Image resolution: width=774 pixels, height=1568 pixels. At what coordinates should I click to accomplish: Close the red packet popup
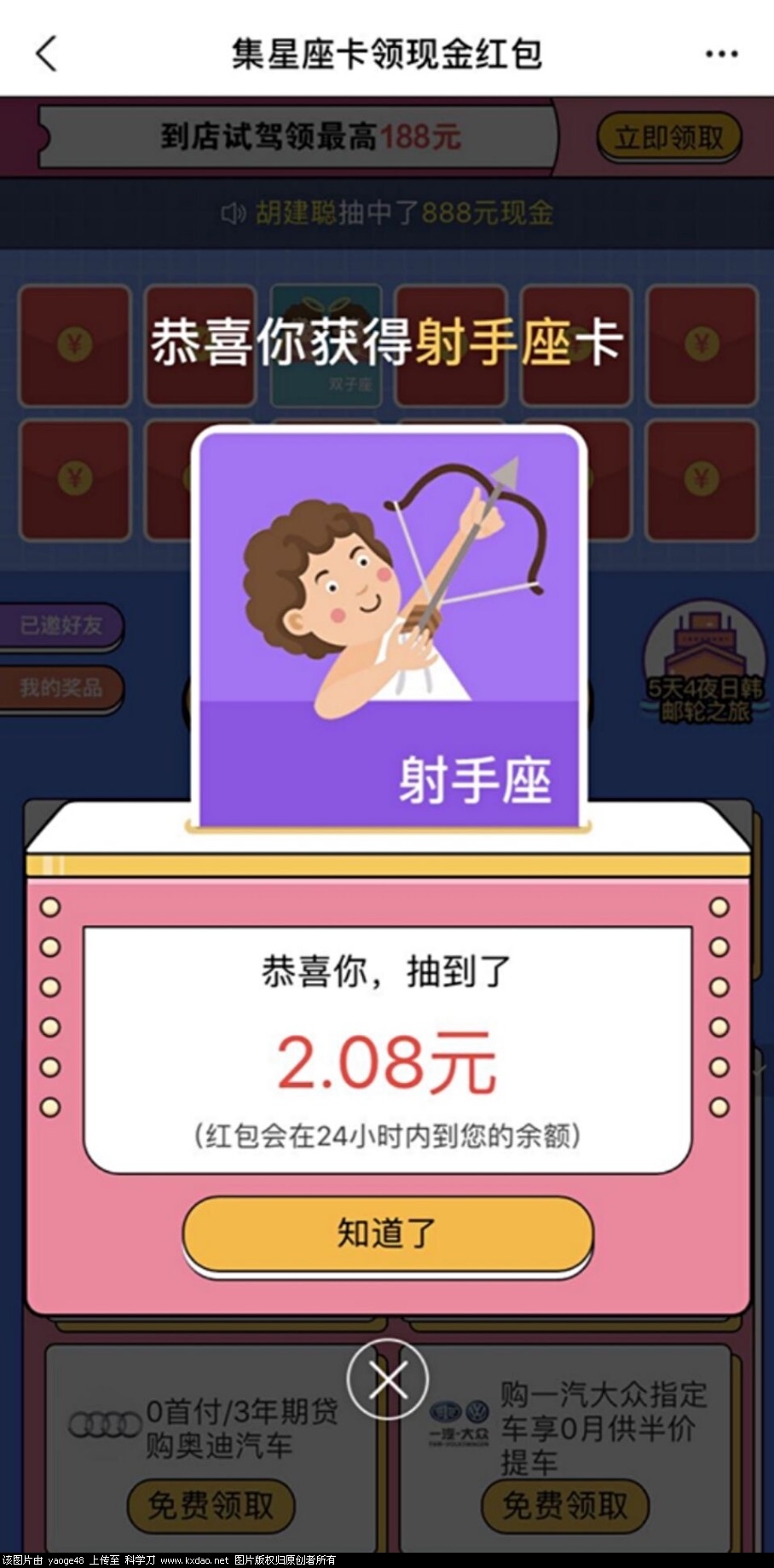387,1379
